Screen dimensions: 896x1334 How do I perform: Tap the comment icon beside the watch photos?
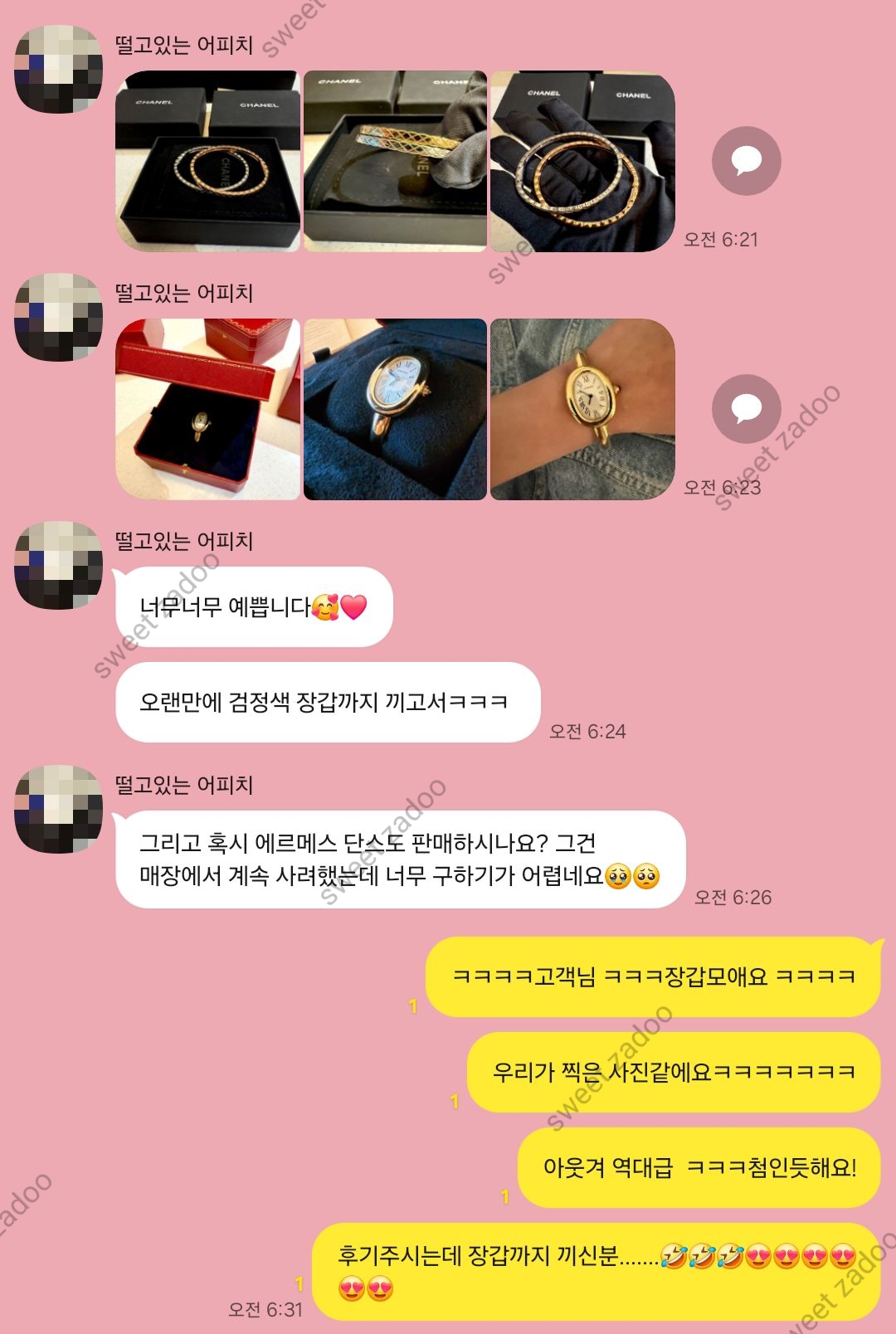point(746,409)
